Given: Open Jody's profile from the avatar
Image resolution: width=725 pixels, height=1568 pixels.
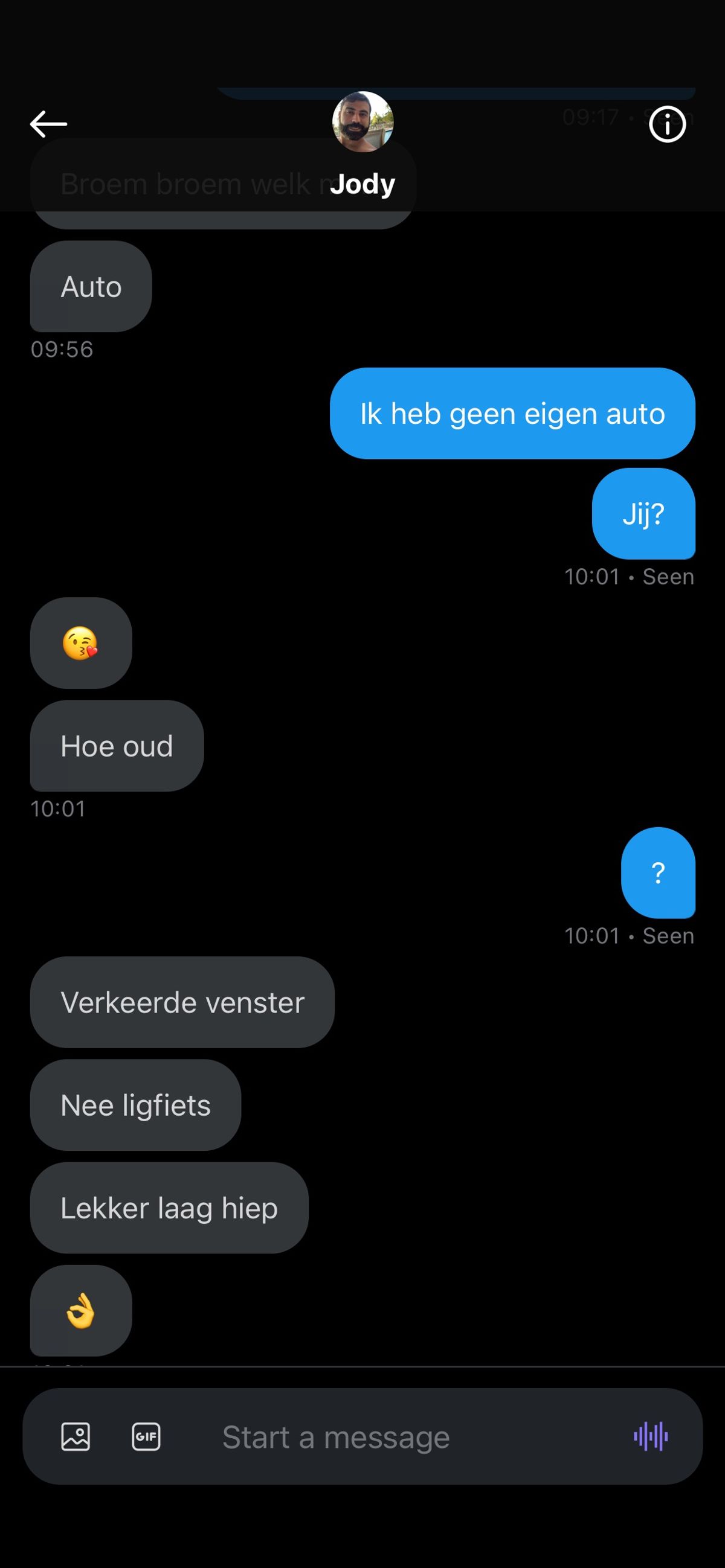Looking at the screenshot, I should pyautogui.click(x=362, y=122).
